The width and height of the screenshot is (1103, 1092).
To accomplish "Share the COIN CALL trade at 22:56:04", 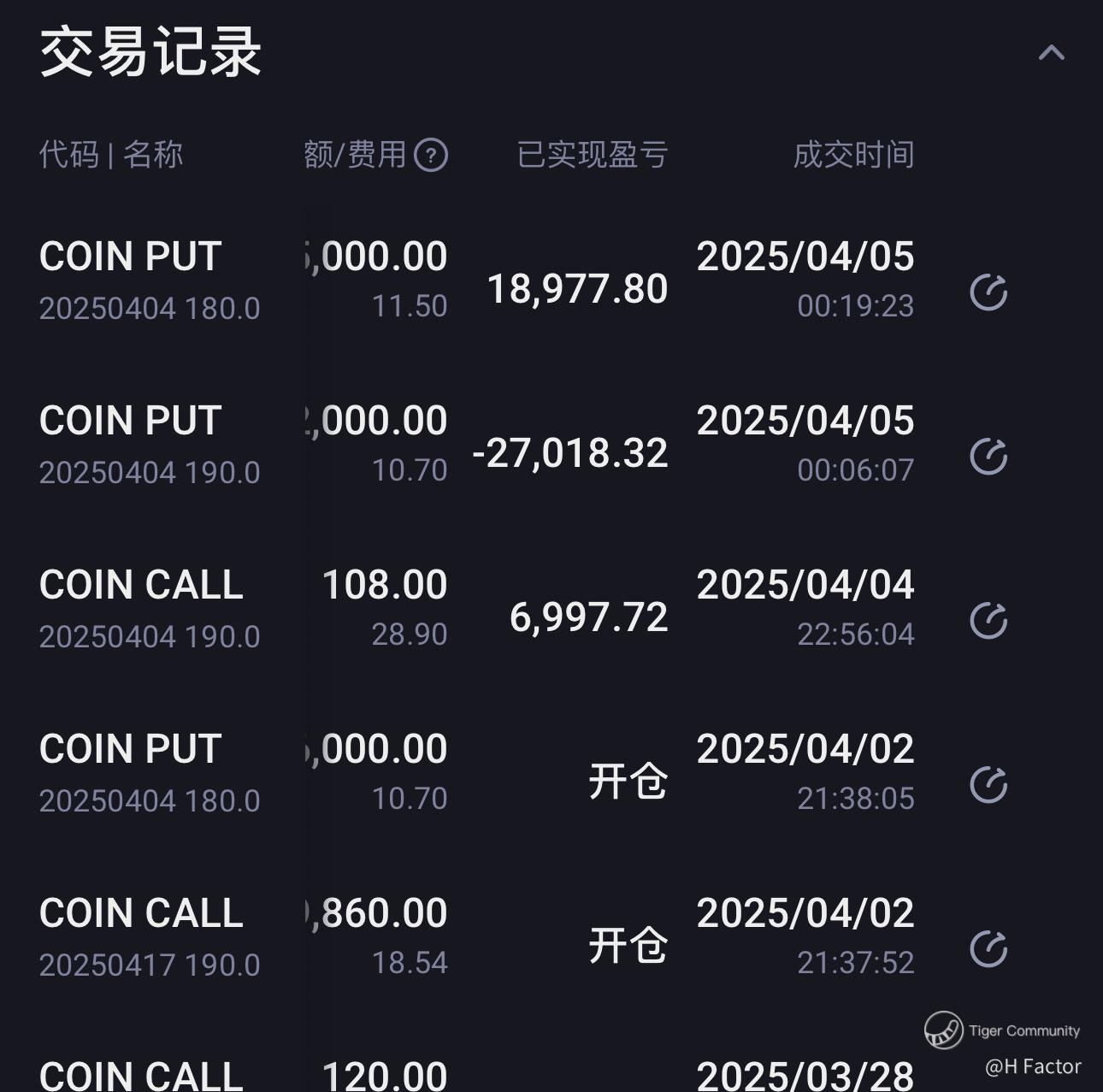I will pyautogui.click(x=988, y=621).
